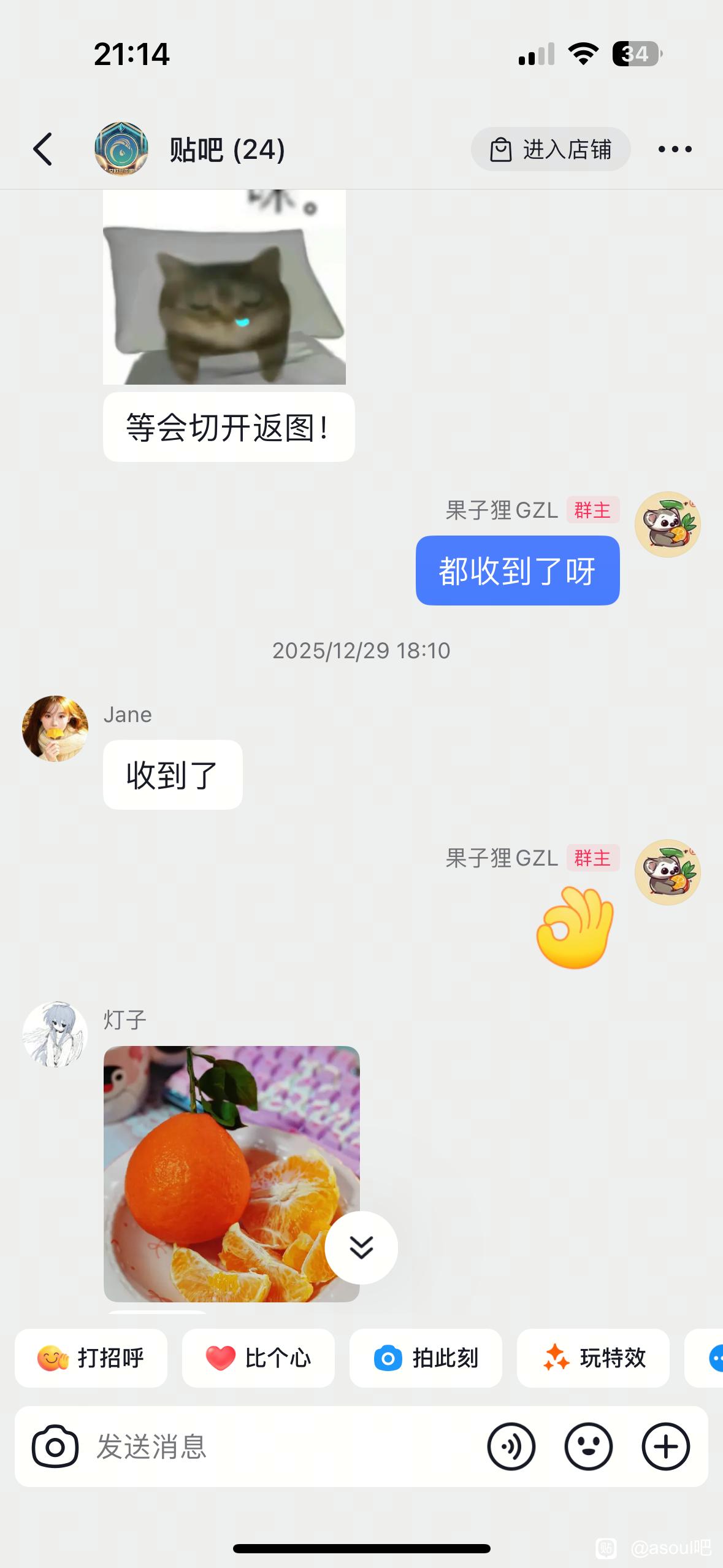Viewport: 723px width, 1568px height.
Task: View the cat sticker image
Action: click(224, 288)
